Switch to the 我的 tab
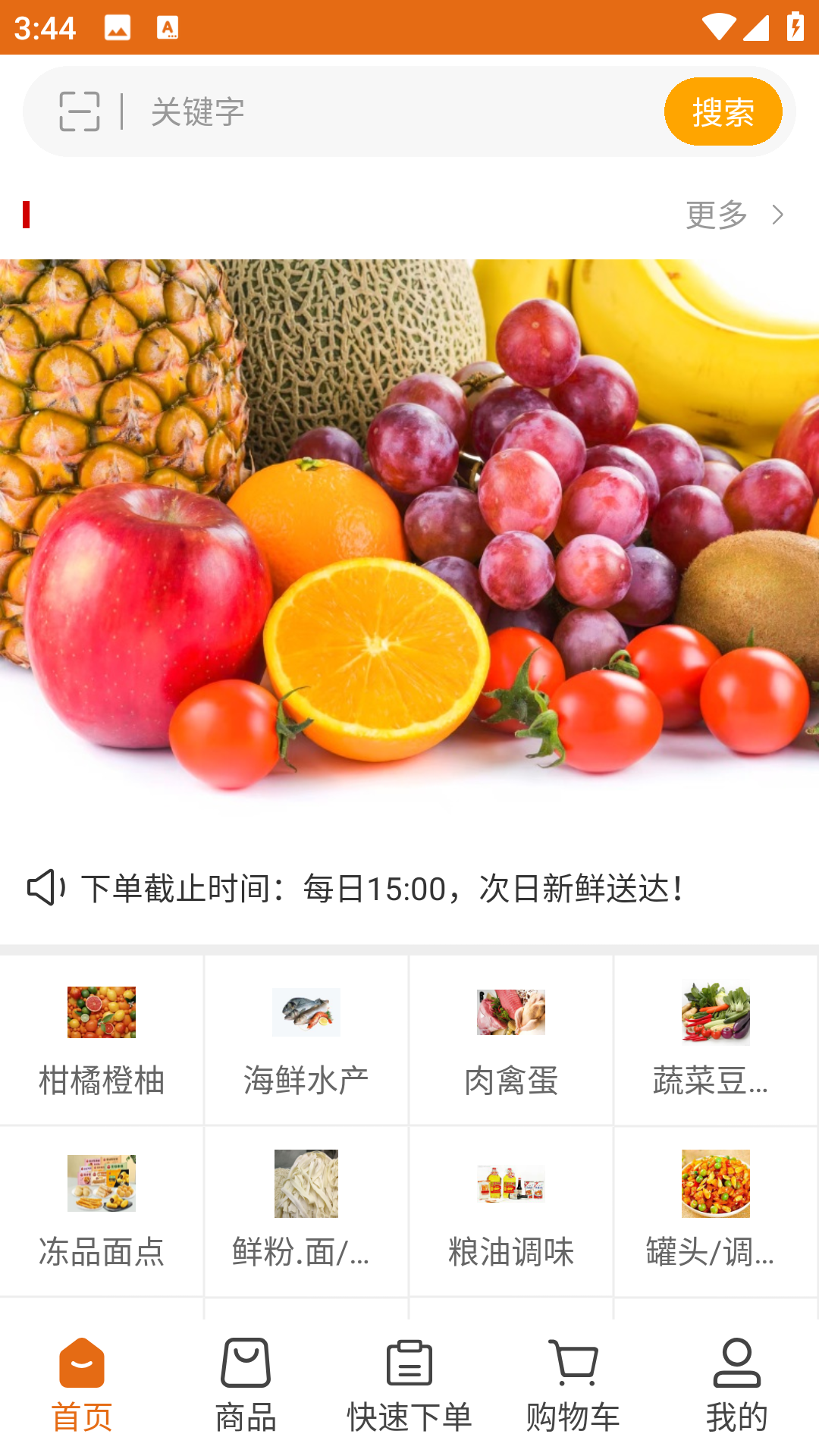 (737, 1385)
